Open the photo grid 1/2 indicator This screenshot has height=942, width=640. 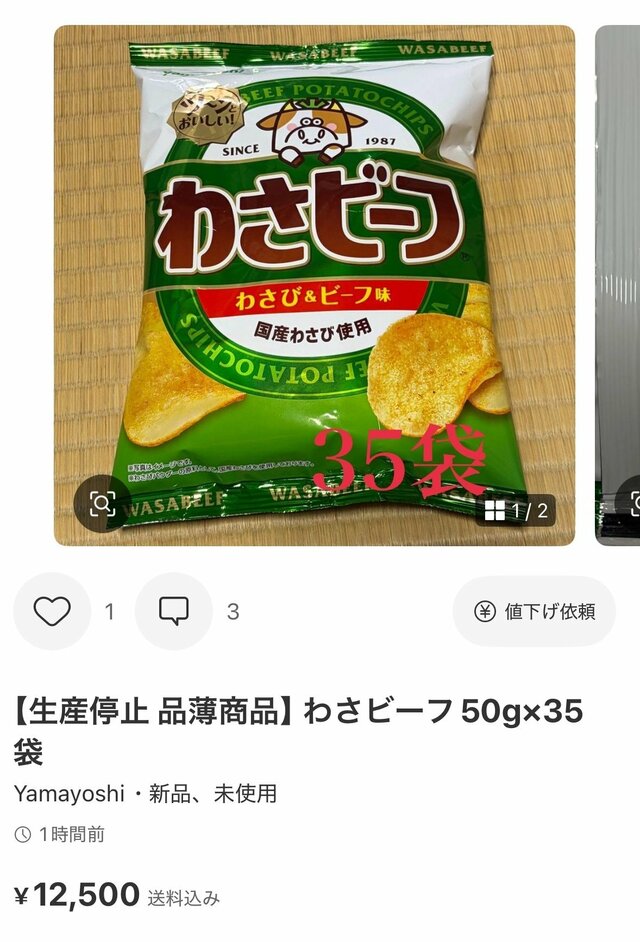pos(516,511)
